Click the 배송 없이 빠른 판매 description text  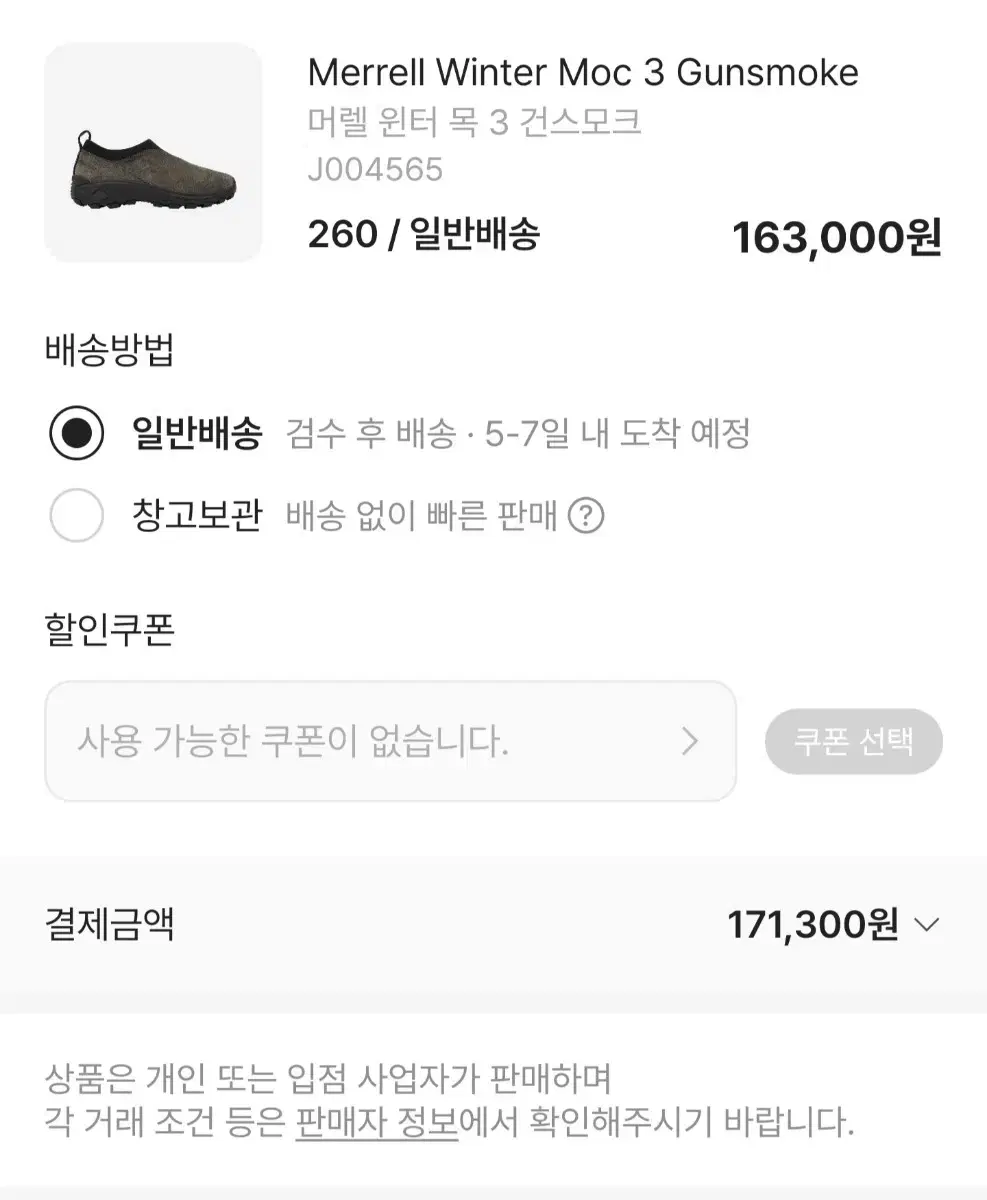pos(424,516)
